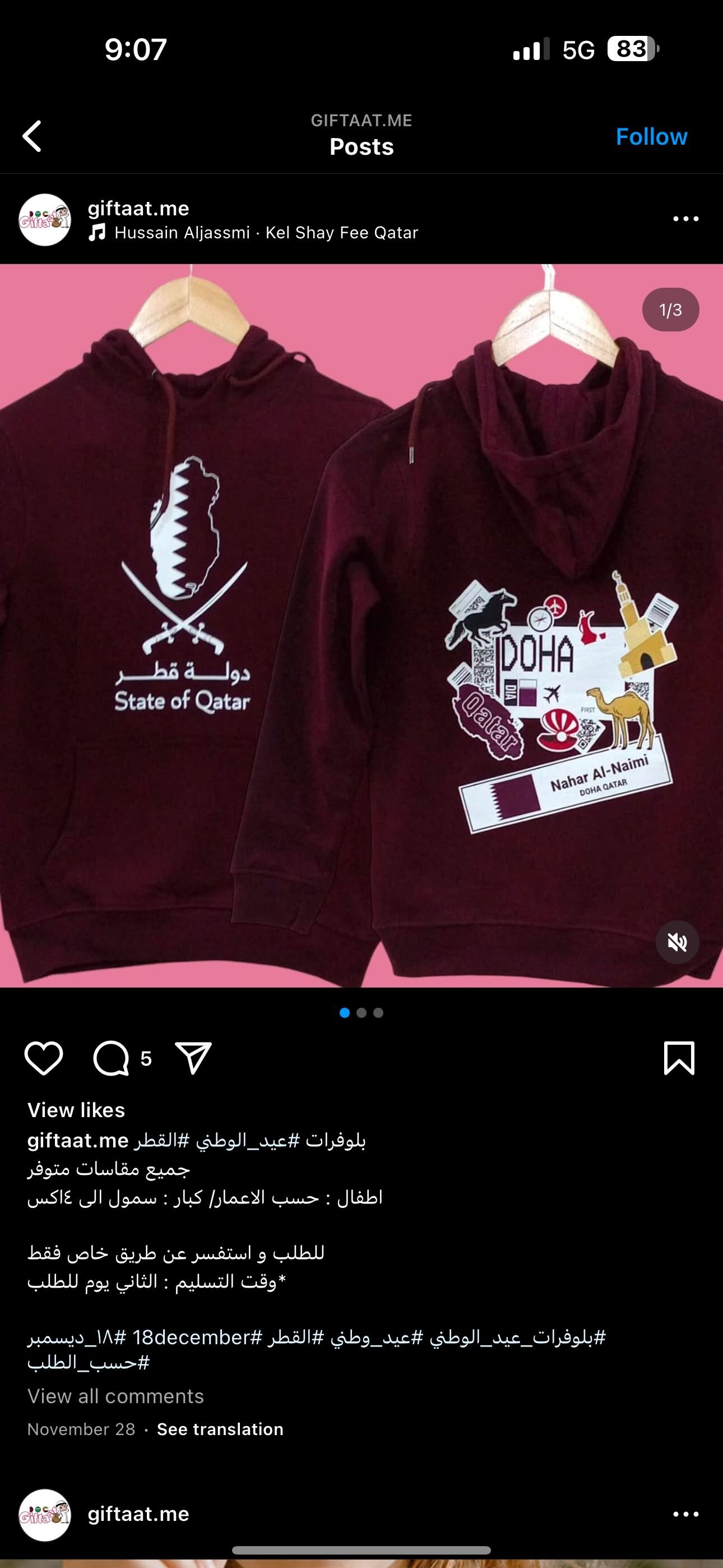Screen dimensions: 723x1568
Task: Open overflow menu on the next giftaat.me post
Action: pos(686,1514)
